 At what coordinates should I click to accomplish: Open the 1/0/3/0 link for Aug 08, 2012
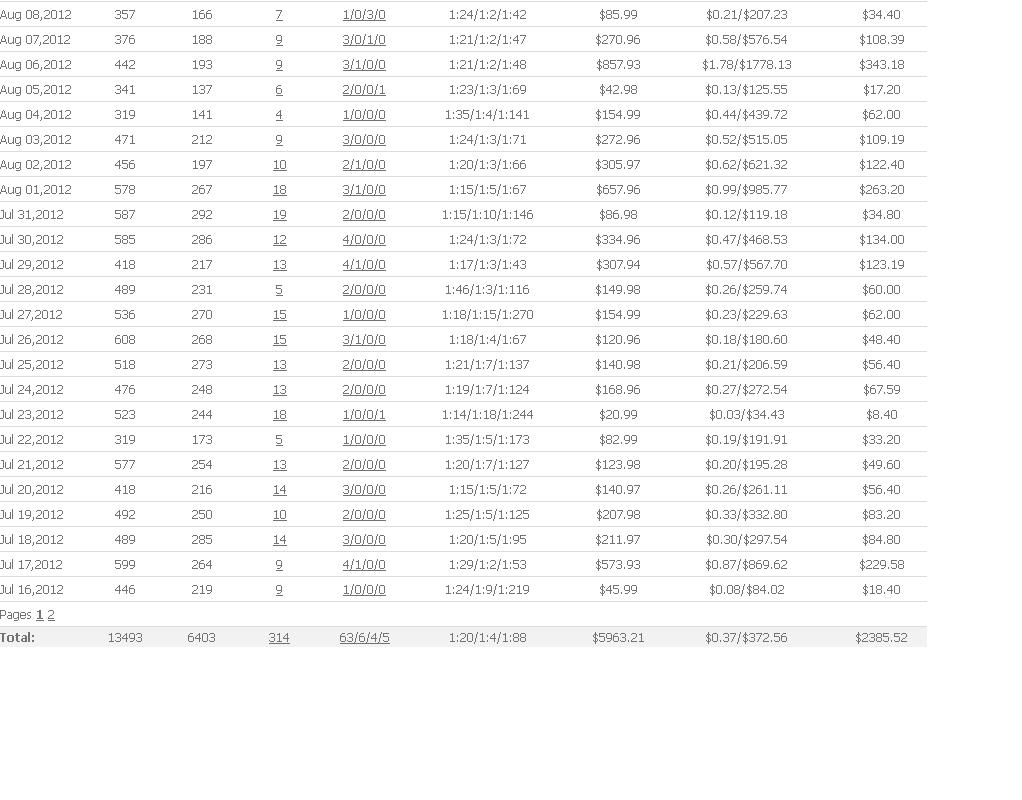[x=364, y=15]
